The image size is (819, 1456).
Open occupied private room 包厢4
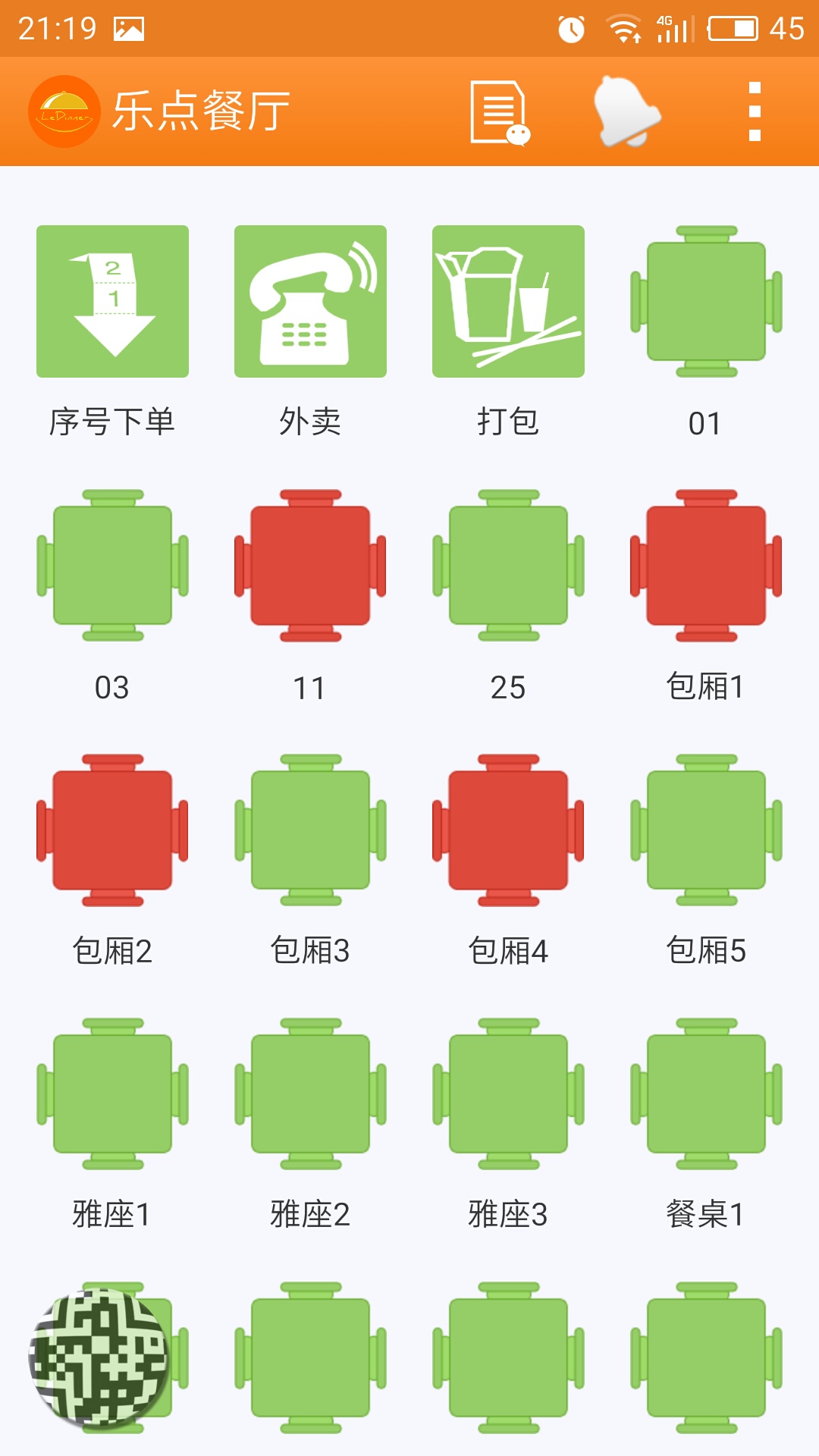click(x=508, y=830)
